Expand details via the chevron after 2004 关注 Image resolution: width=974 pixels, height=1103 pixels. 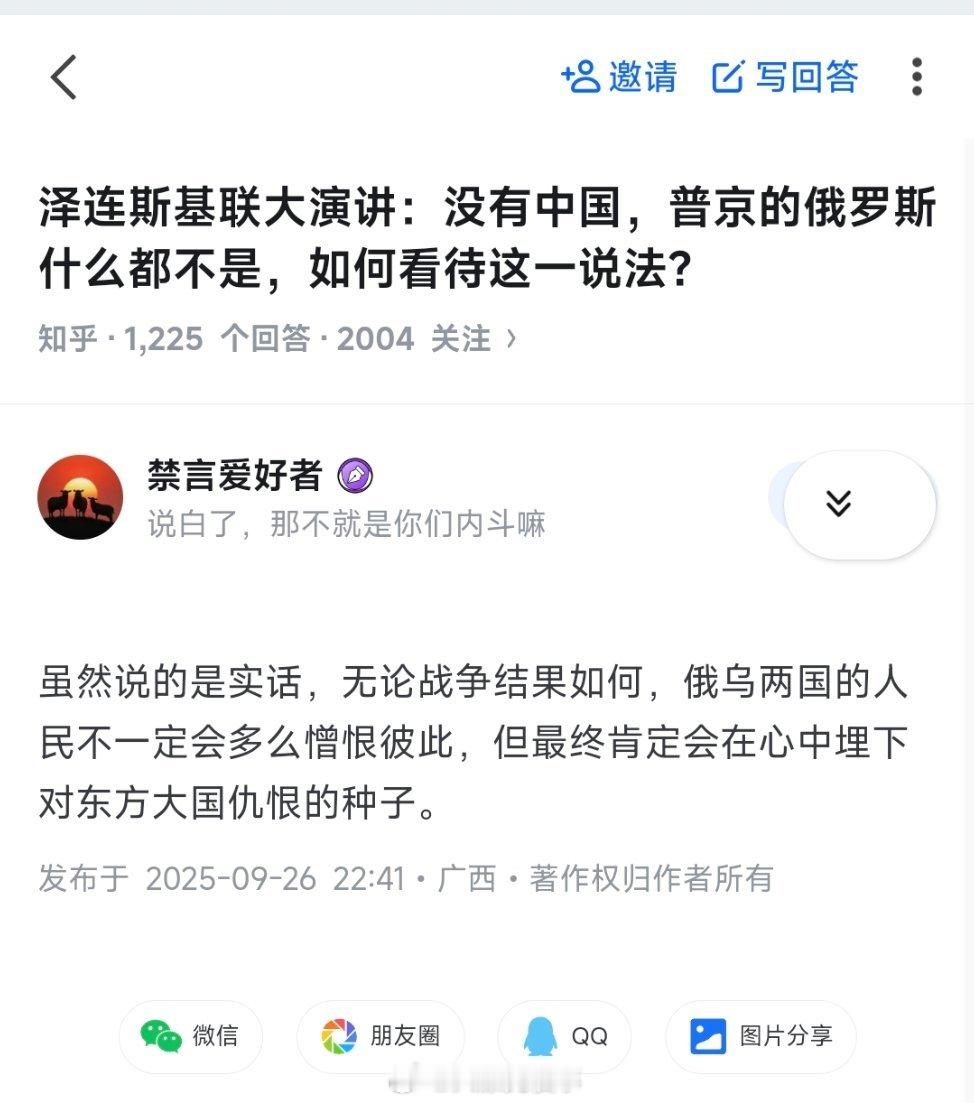pos(513,339)
